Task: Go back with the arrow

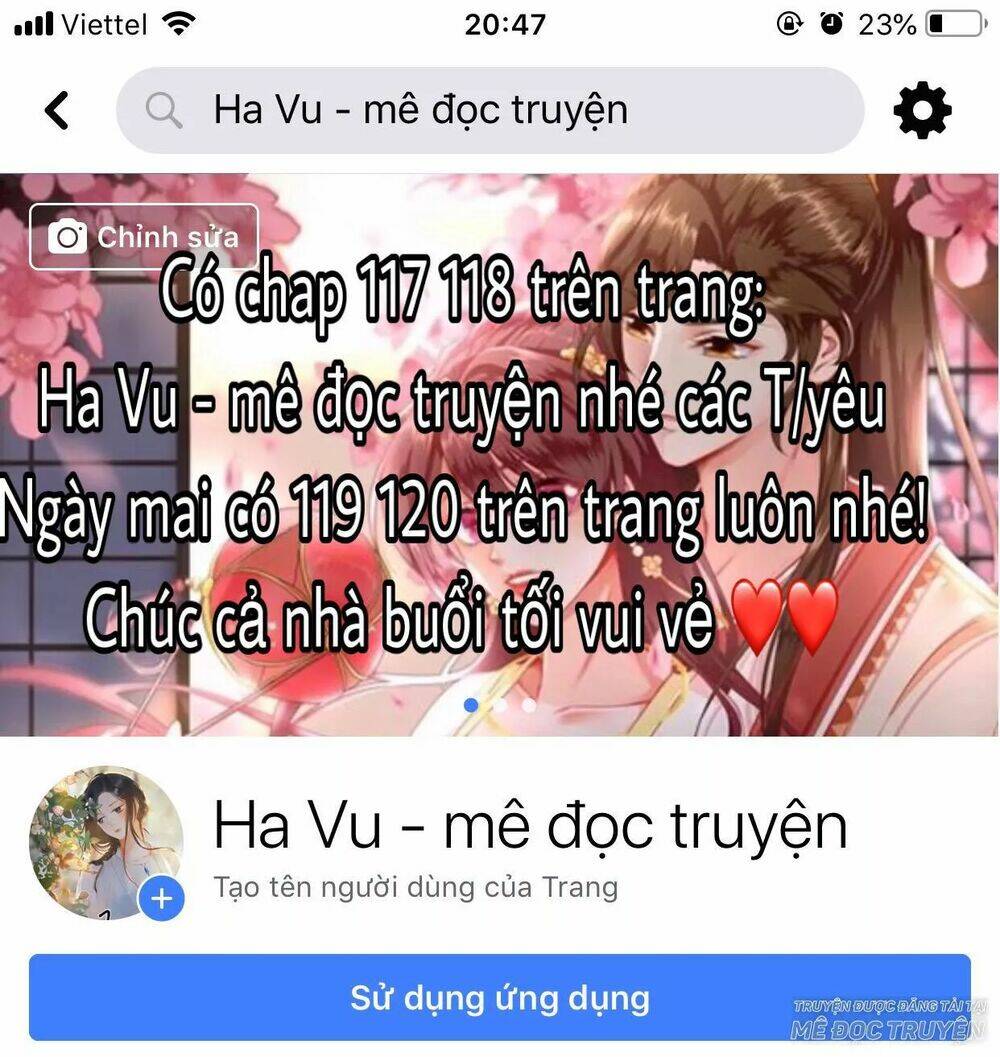Action: (x=57, y=110)
